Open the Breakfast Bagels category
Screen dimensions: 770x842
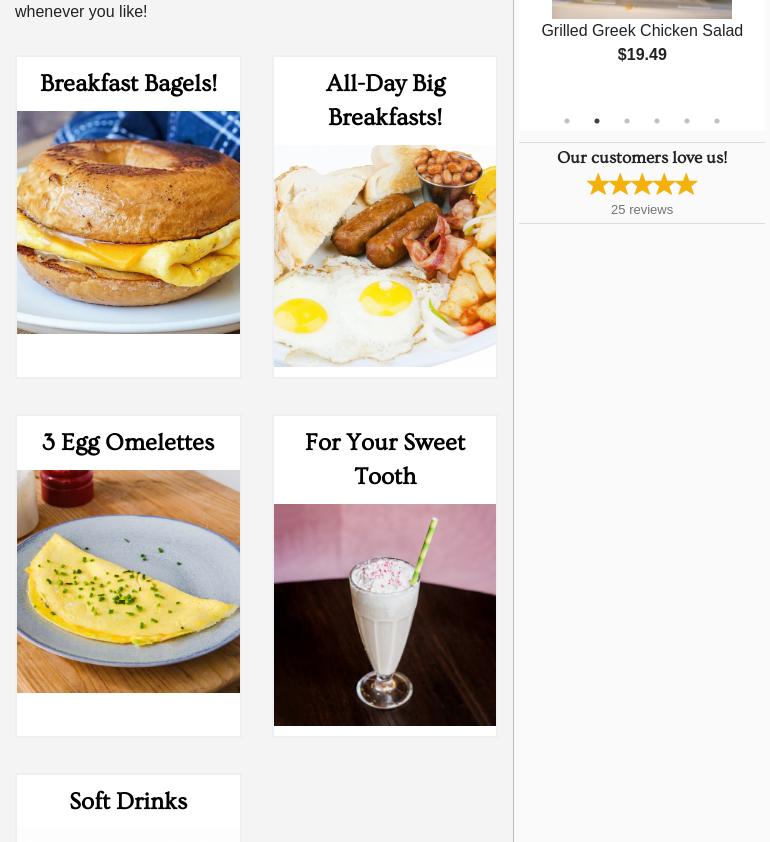(x=128, y=84)
